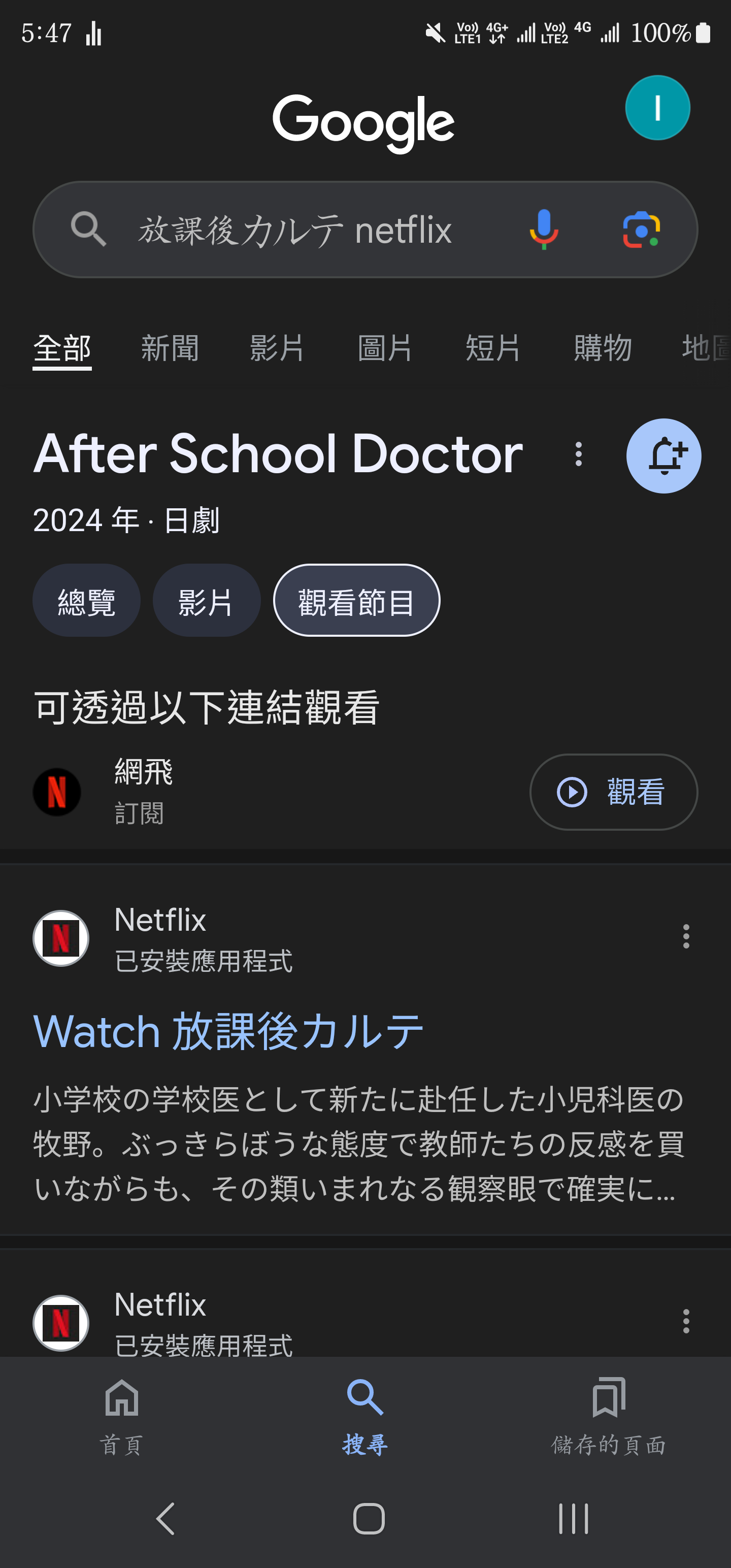Select the 總覽 chip
This screenshot has height=1568, width=731.
86,600
